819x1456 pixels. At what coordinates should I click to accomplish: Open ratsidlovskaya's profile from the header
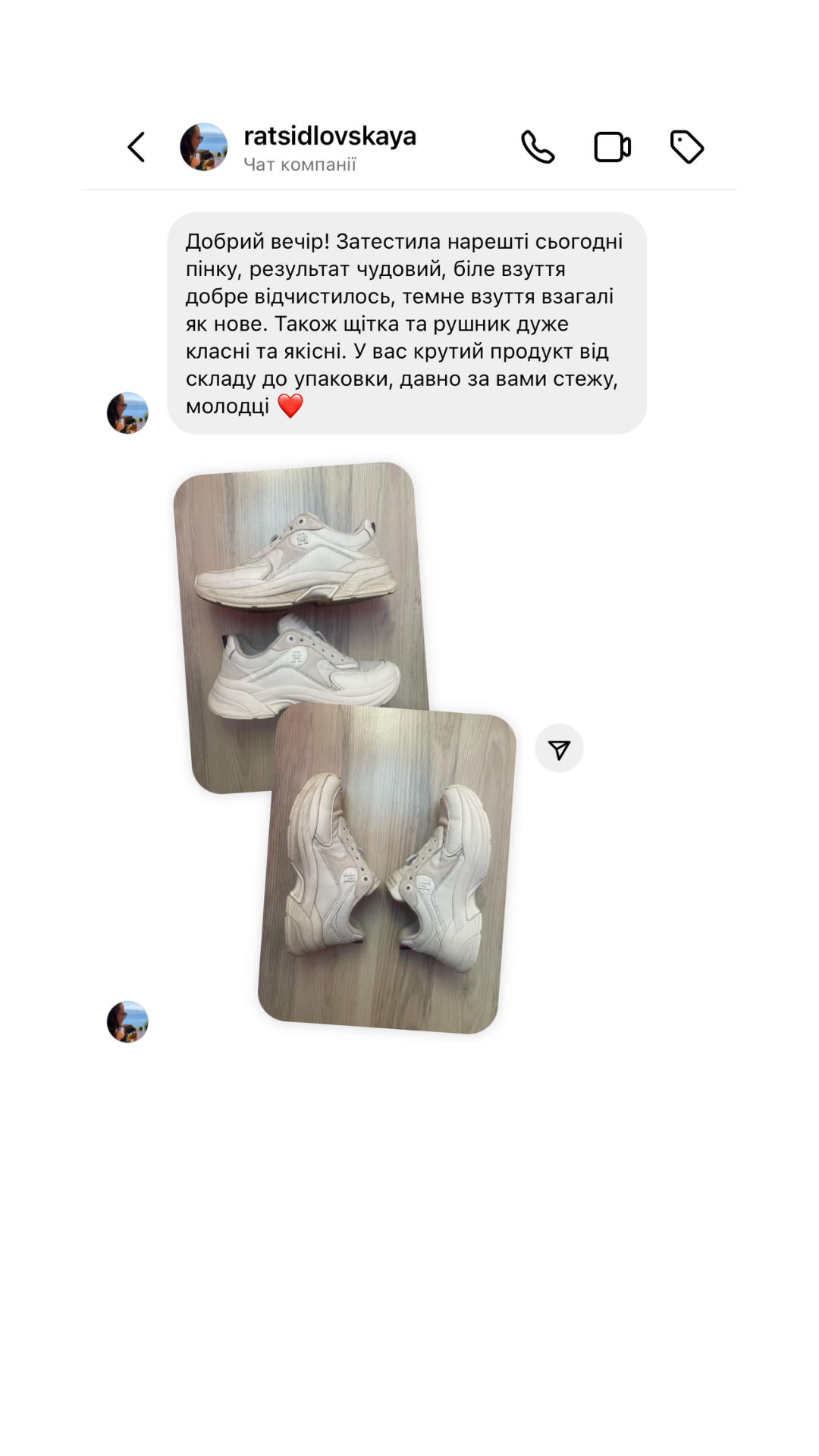pyautogui.click(x=203, y=147)
